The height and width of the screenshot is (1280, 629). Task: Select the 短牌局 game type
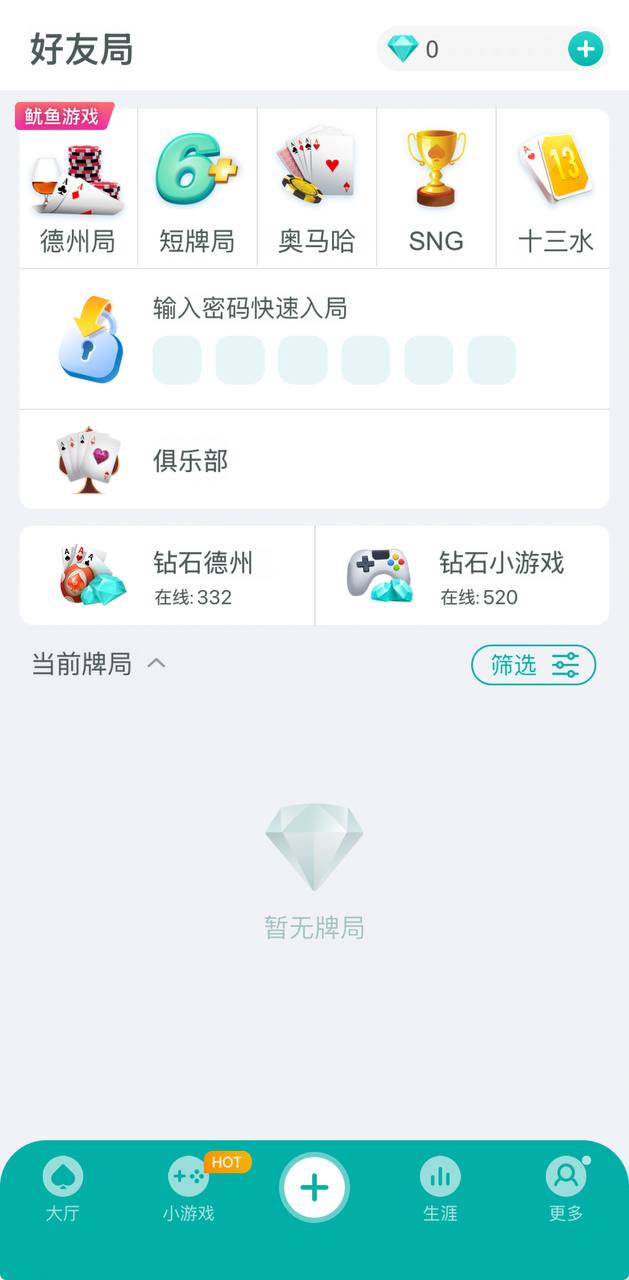(x=197, y=196)
